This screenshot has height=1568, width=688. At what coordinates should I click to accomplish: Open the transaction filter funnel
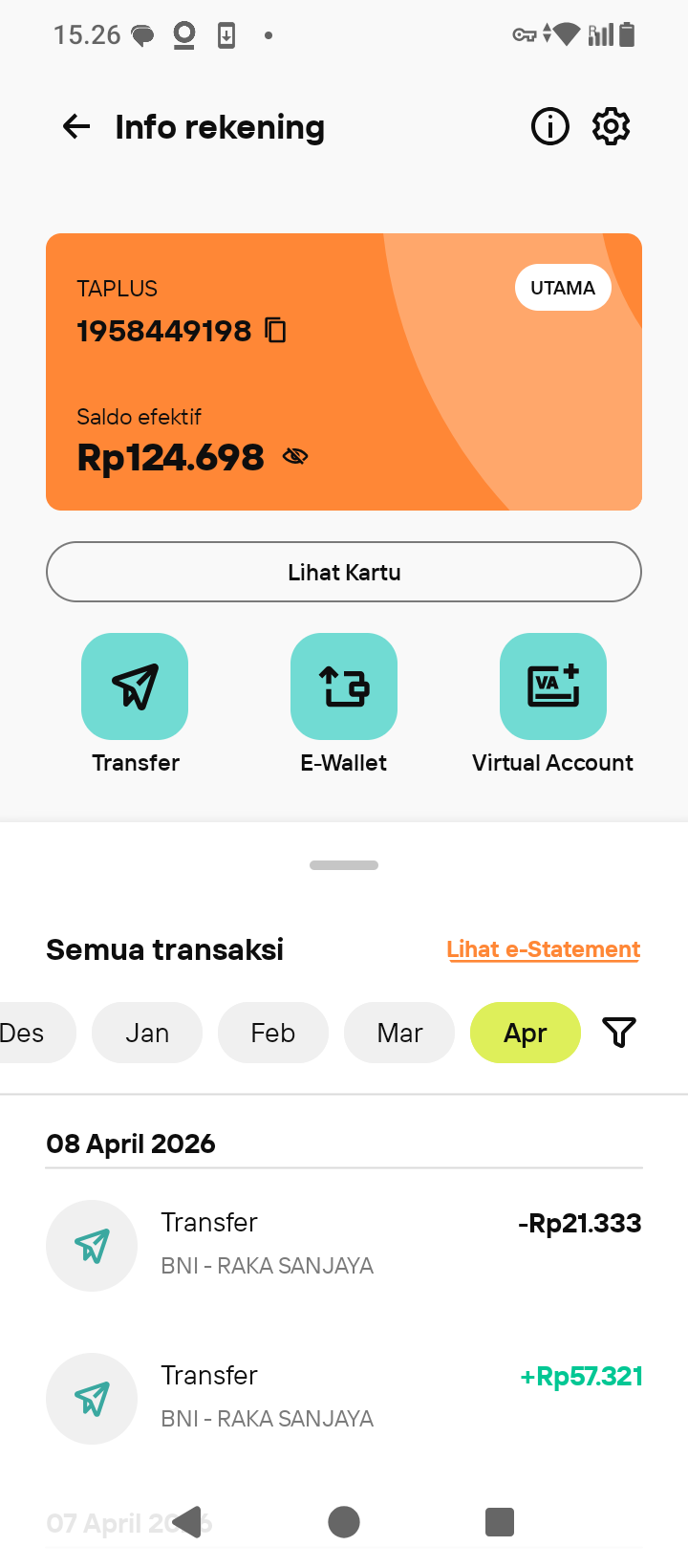619,1033
